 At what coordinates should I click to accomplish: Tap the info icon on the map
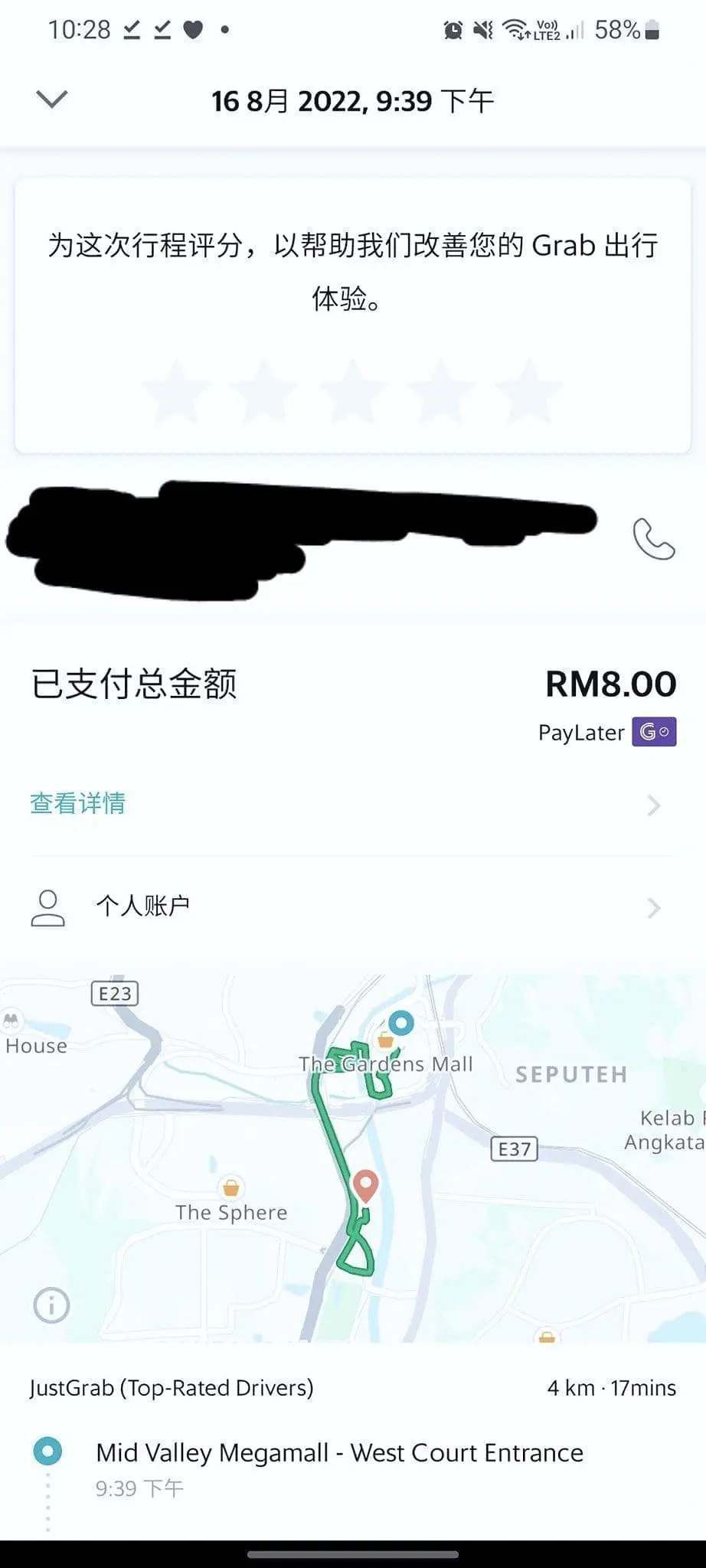click(51, 1305)
